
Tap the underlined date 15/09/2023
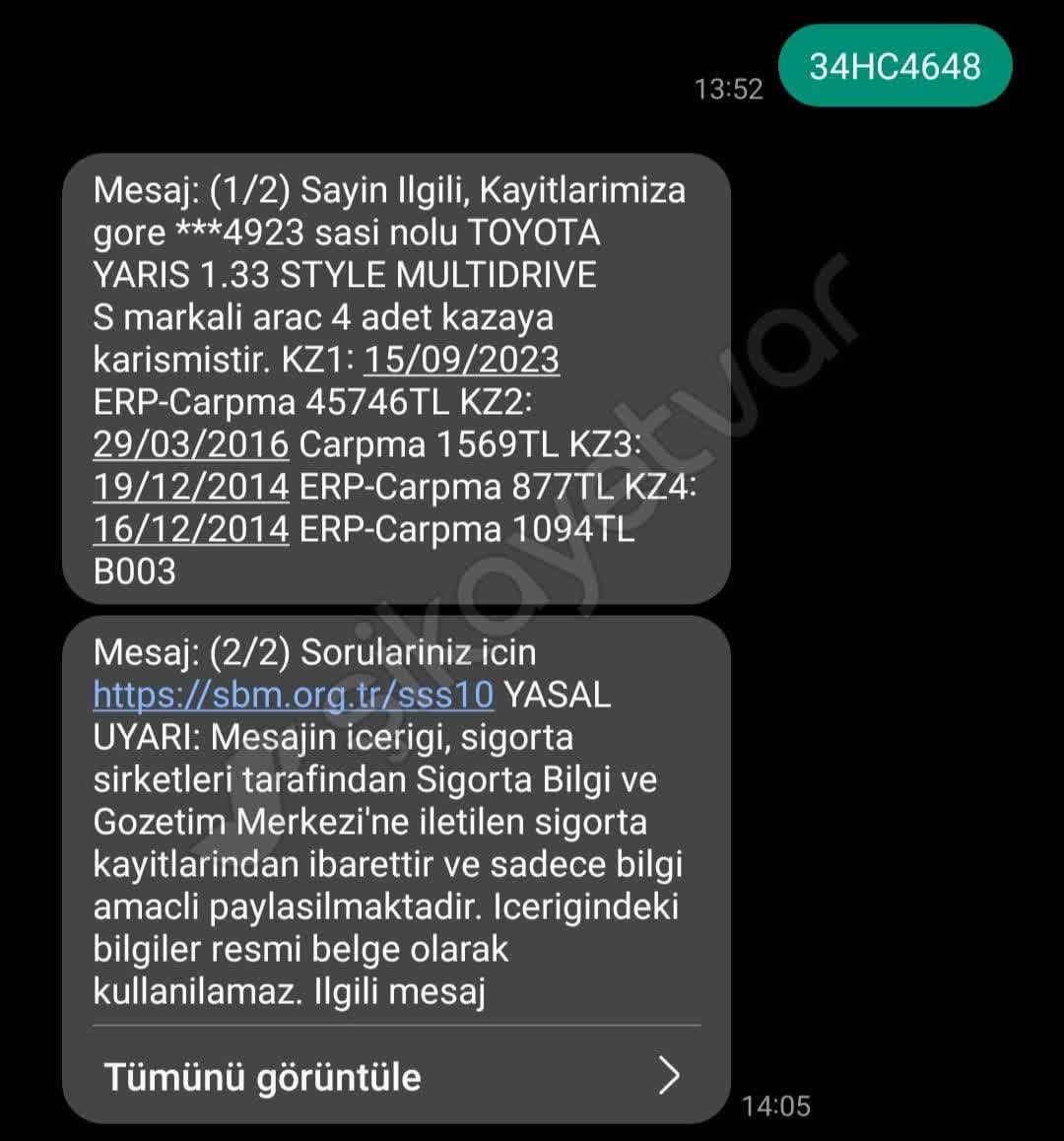(461, 360)
